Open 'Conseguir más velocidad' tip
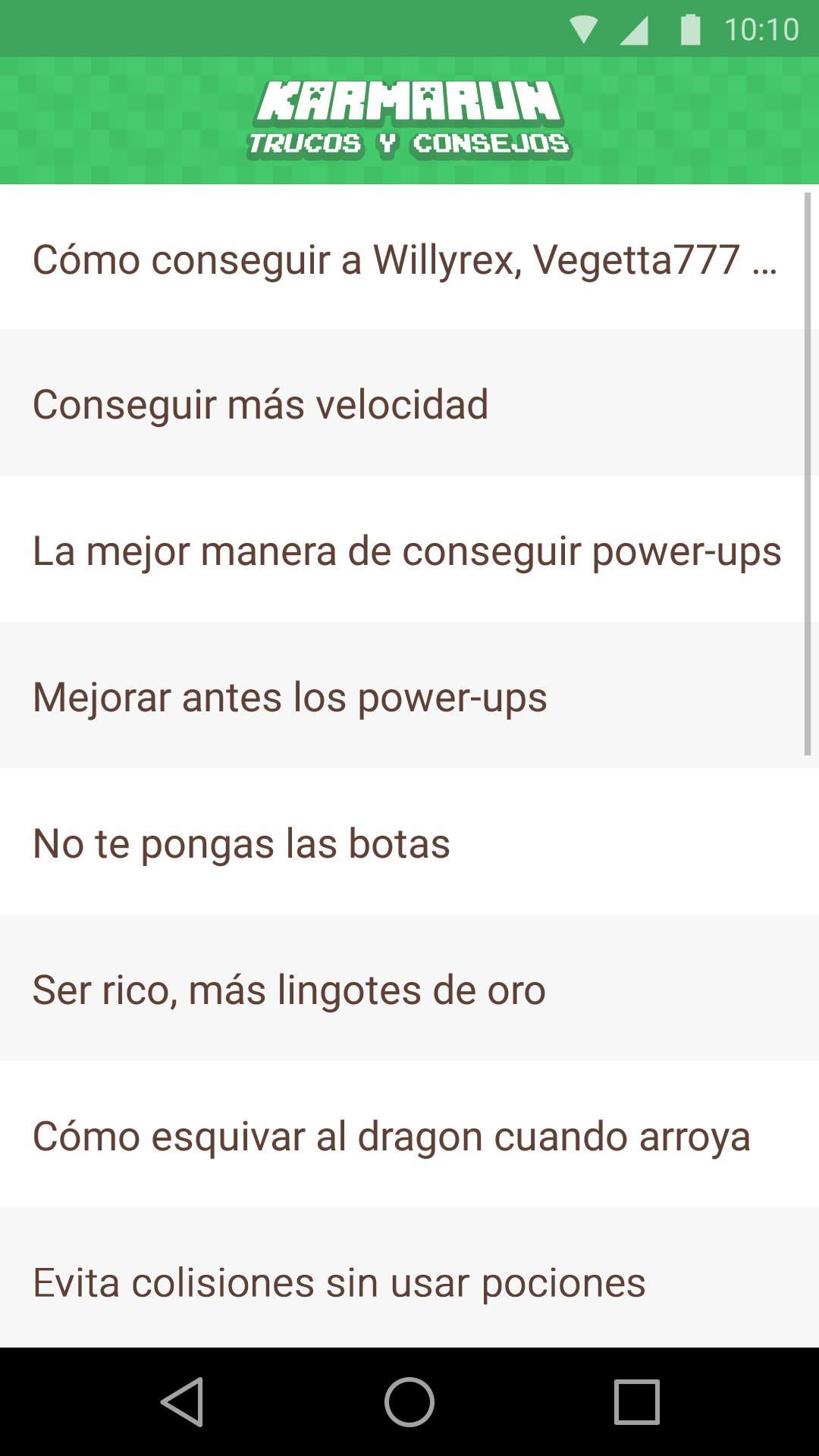 (261, 403)
